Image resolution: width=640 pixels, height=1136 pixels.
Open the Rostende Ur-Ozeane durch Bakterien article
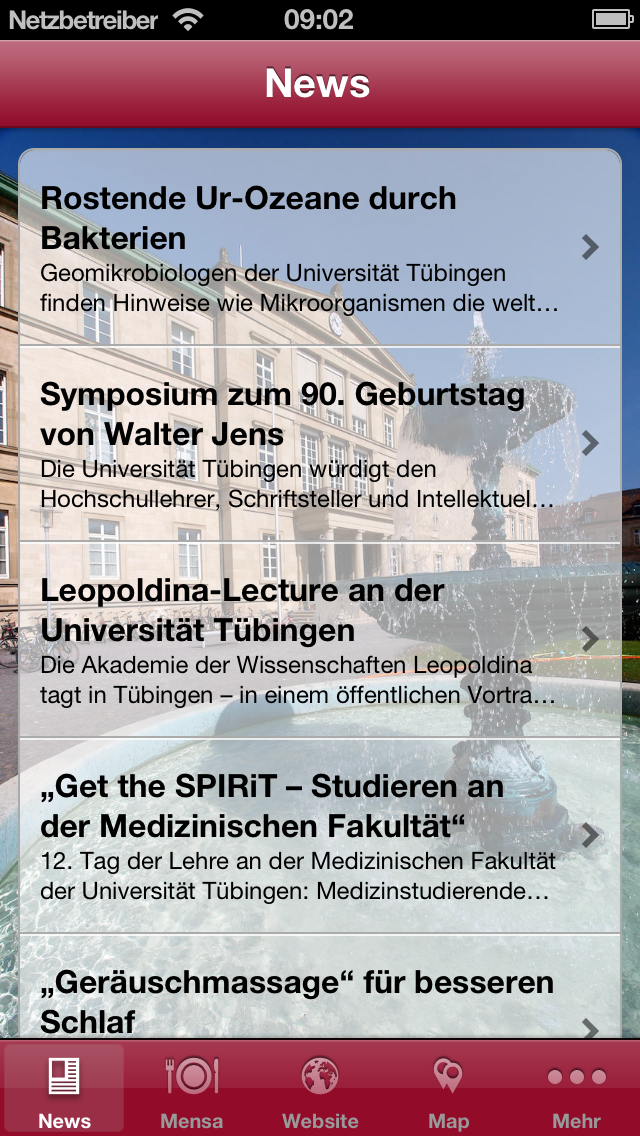320,248
